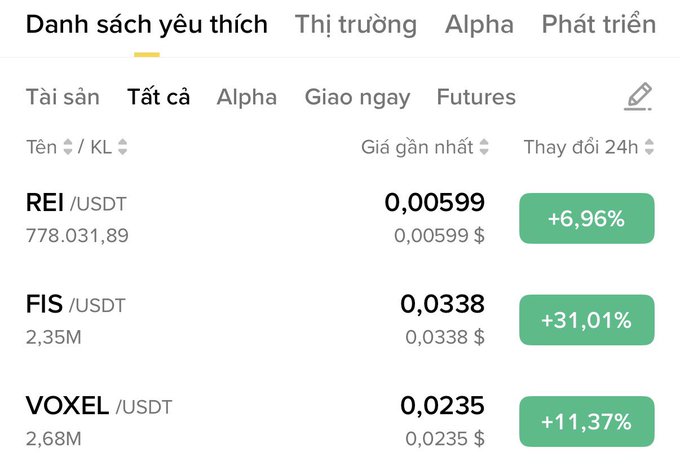Sort by Thay đổi 24h
The image size is (680, 474).
click(588, 148)
